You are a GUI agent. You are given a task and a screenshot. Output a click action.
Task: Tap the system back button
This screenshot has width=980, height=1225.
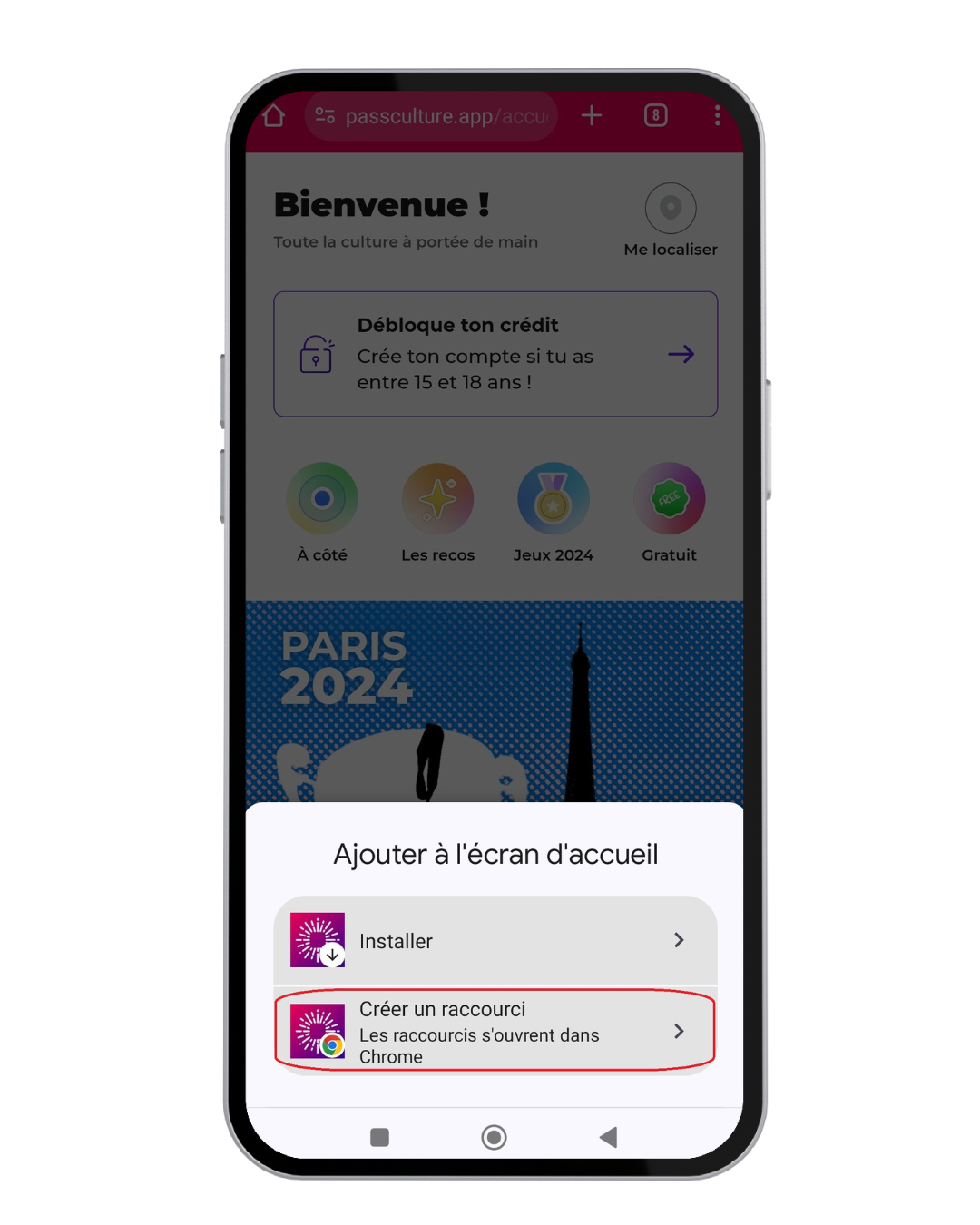point(608,1137)
